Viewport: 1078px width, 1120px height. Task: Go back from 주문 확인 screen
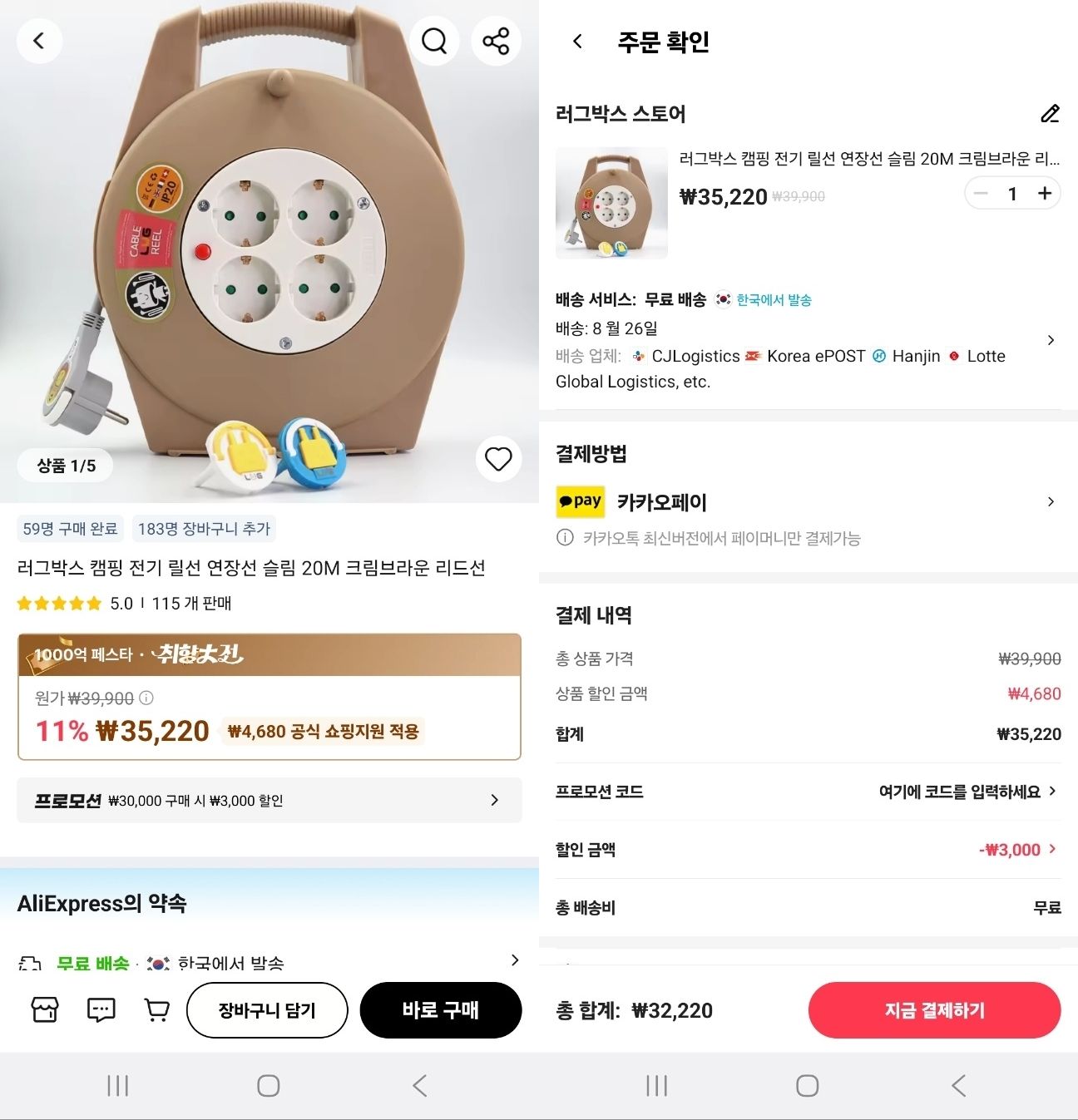tap(578, 42)
